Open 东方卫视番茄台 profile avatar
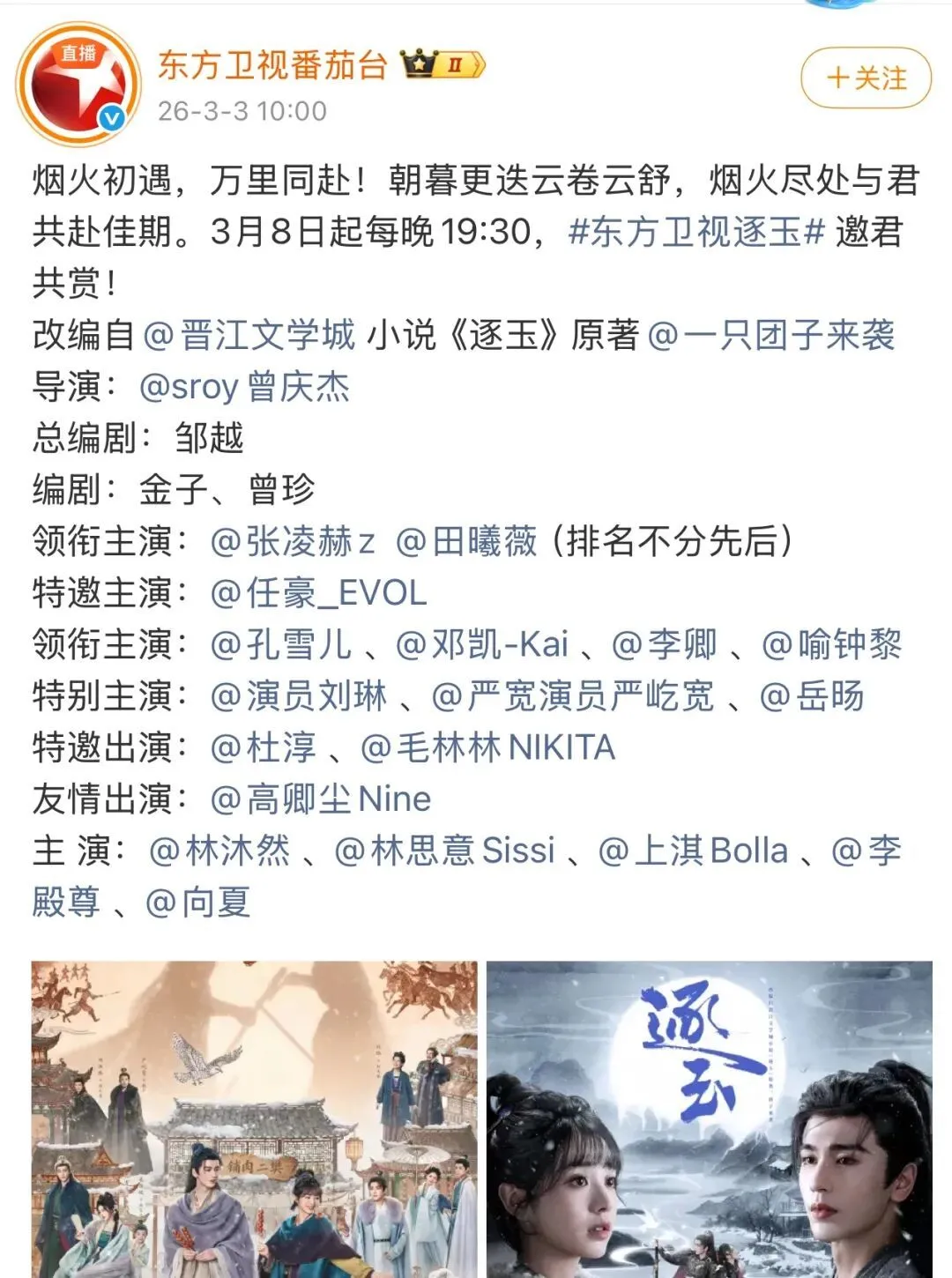Screen dimensions: 952x1278 tap(78, 85)
